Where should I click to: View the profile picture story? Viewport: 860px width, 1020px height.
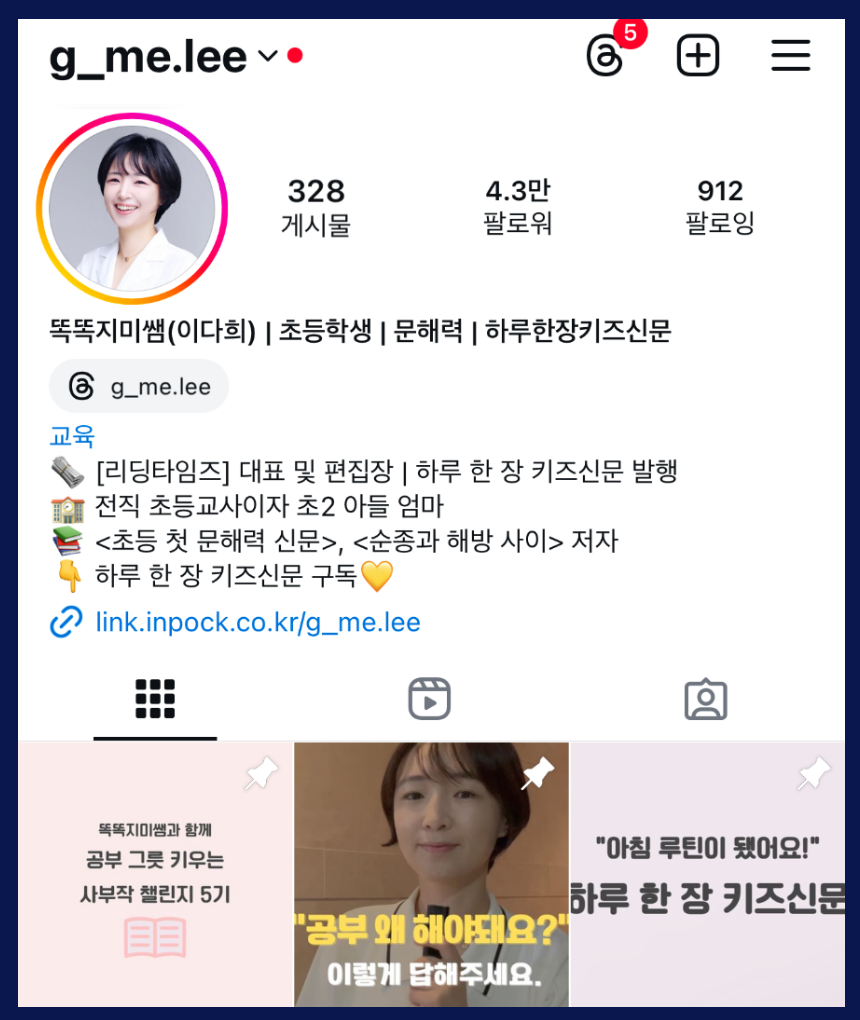pyautogui.click(x=132, y=209)
